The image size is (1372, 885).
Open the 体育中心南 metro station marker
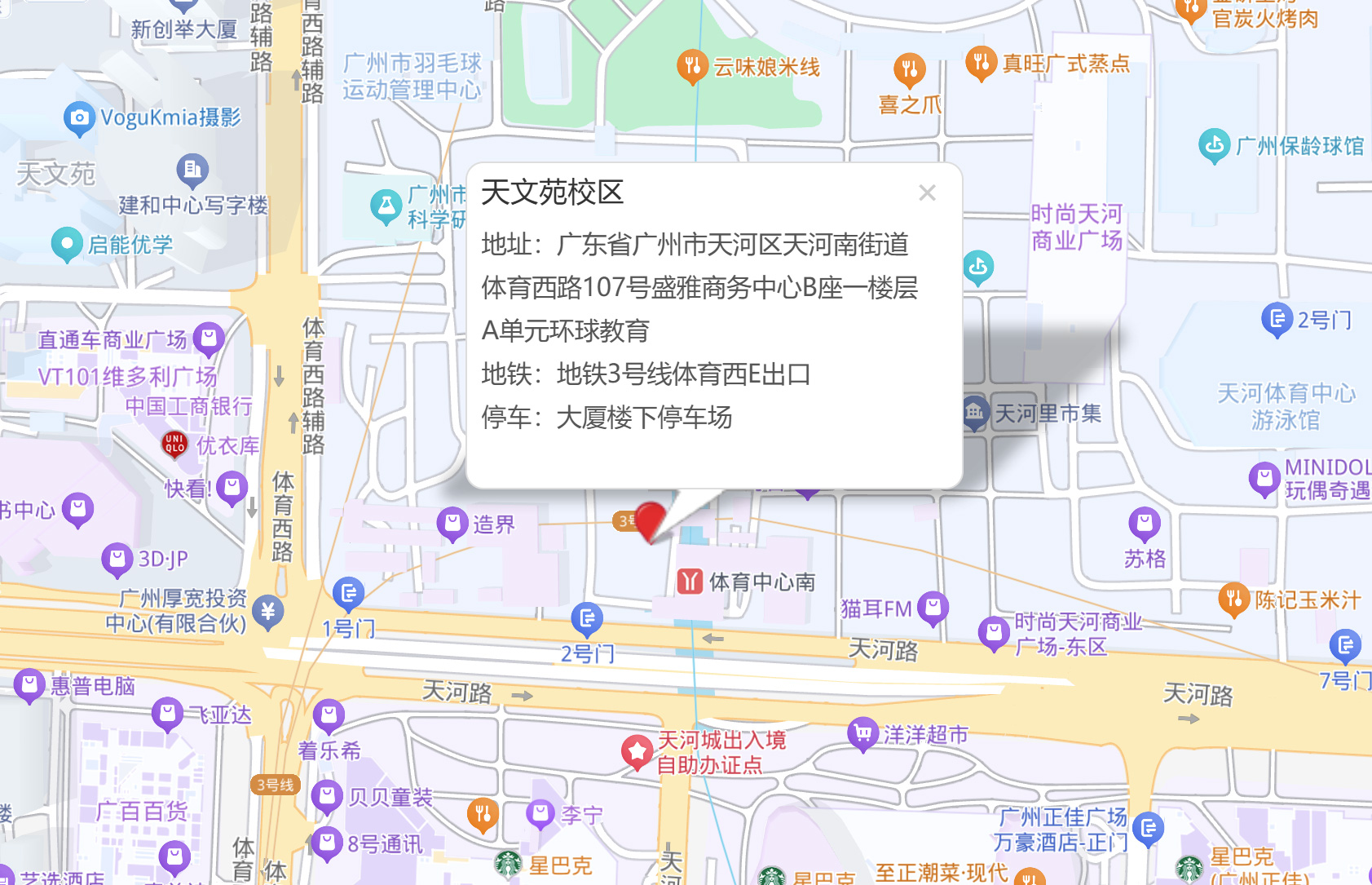tap(690, 582)
